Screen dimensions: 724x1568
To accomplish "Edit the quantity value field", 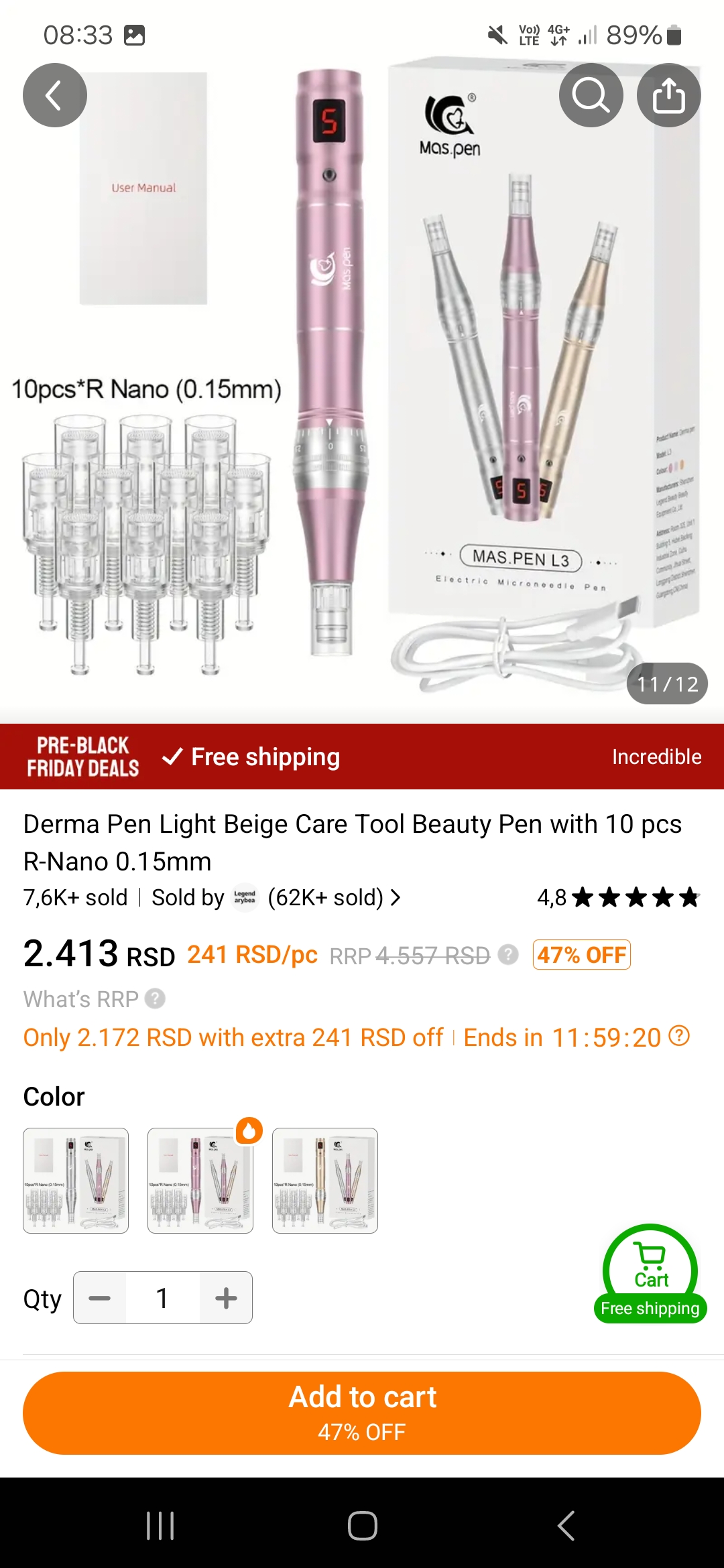I will point(162,1298).
